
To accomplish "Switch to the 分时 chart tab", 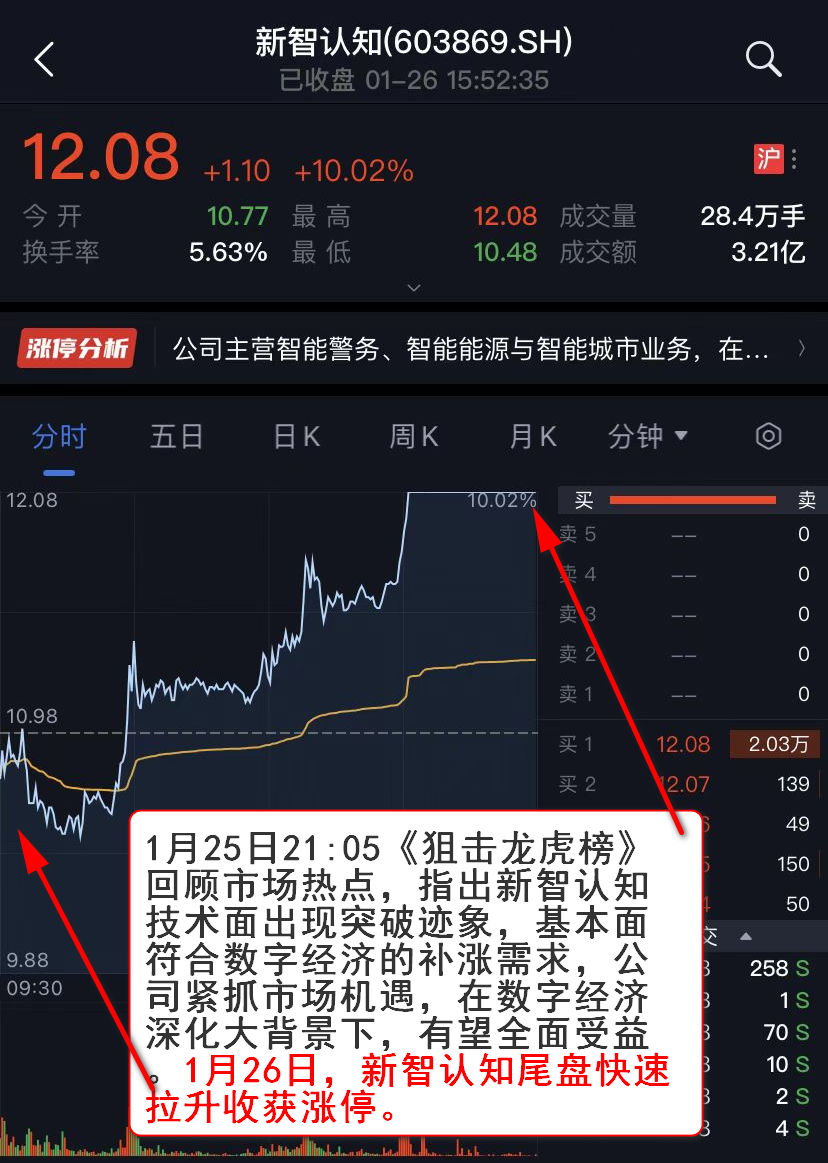I will (x=60, y=437).
